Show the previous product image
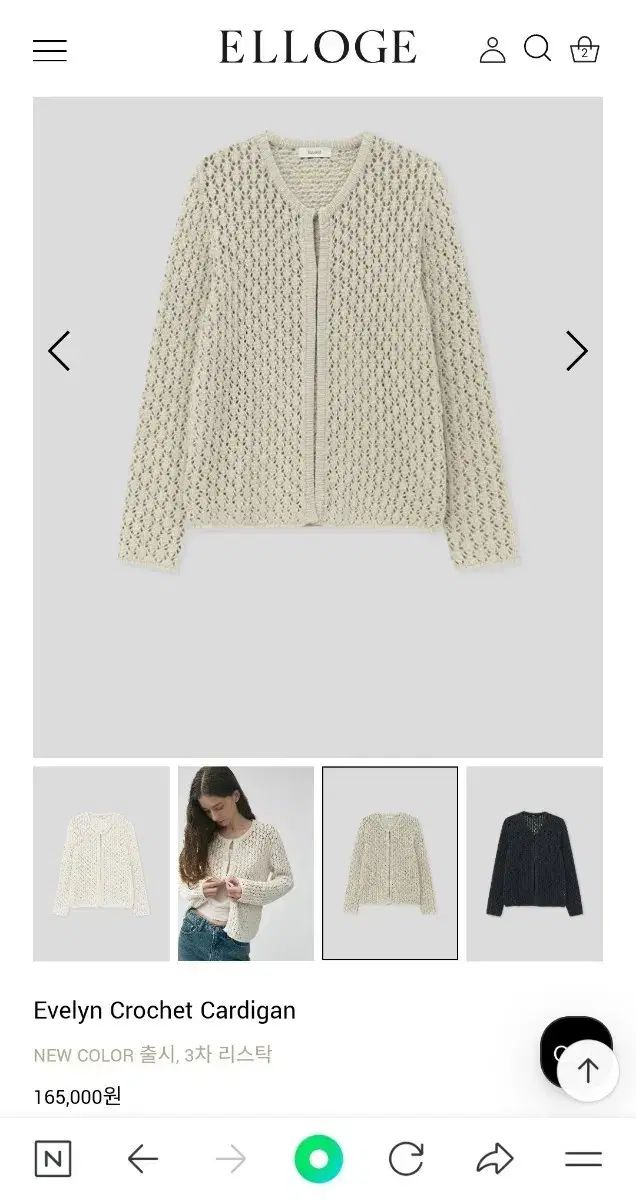This screenshot has width=636, height=1200. pyautogui.click(x=60, y=351)
